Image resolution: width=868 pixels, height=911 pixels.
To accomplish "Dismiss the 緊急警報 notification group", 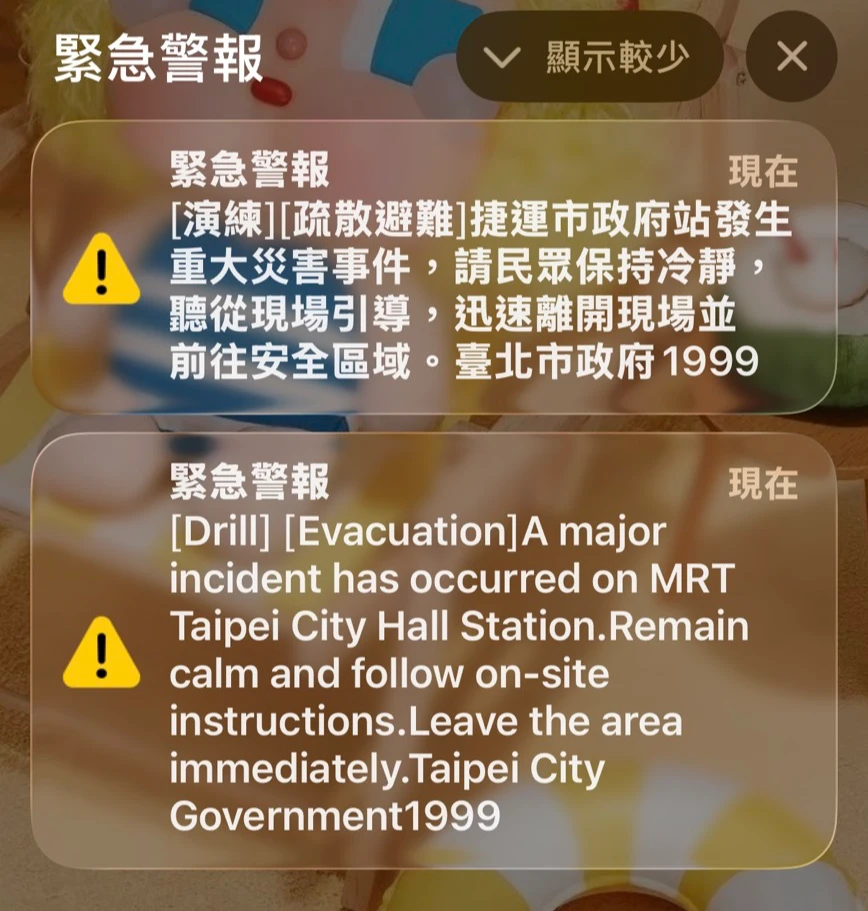I will (791, 57).
